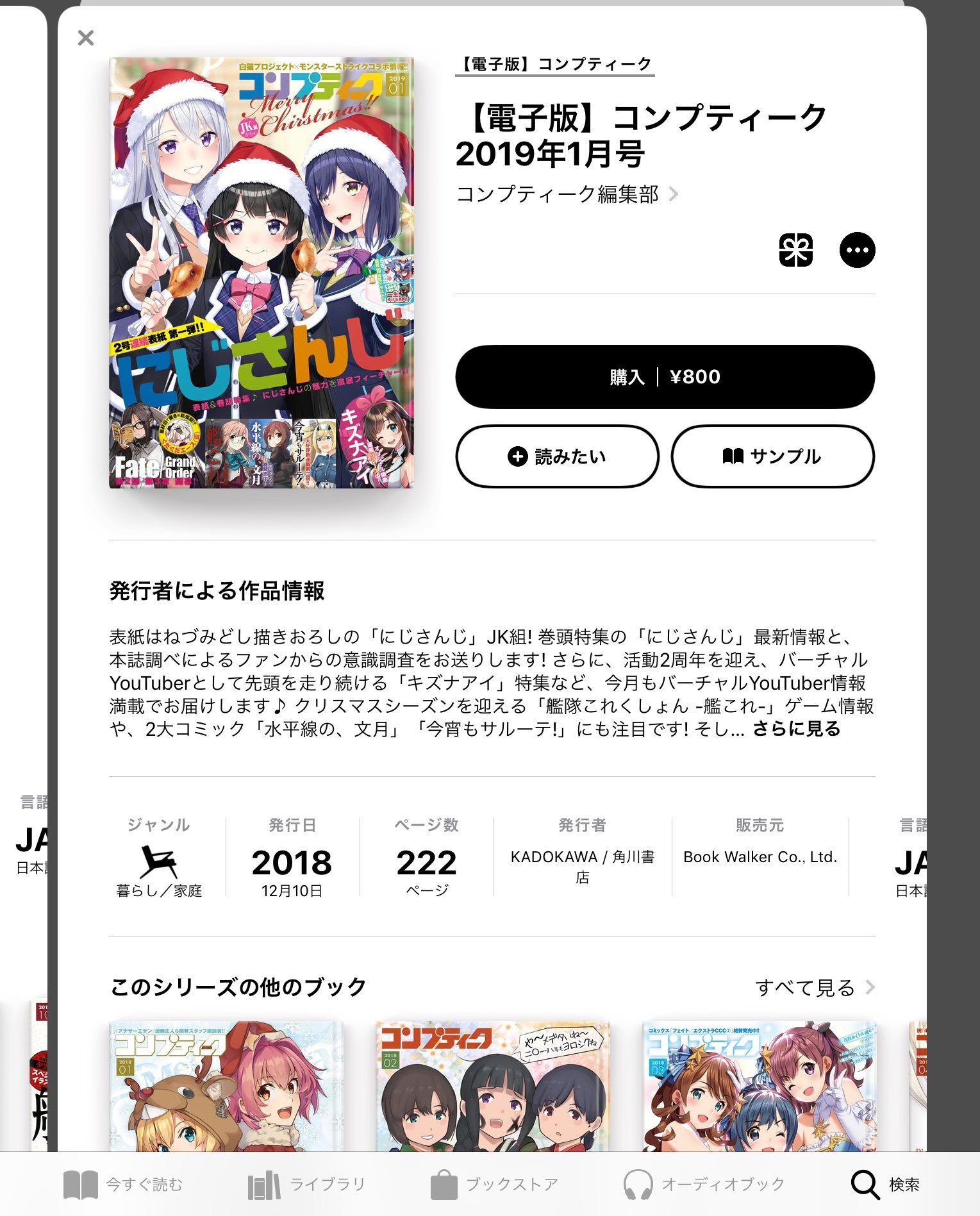Tap すべて見る for series books

tap(814, 987)
